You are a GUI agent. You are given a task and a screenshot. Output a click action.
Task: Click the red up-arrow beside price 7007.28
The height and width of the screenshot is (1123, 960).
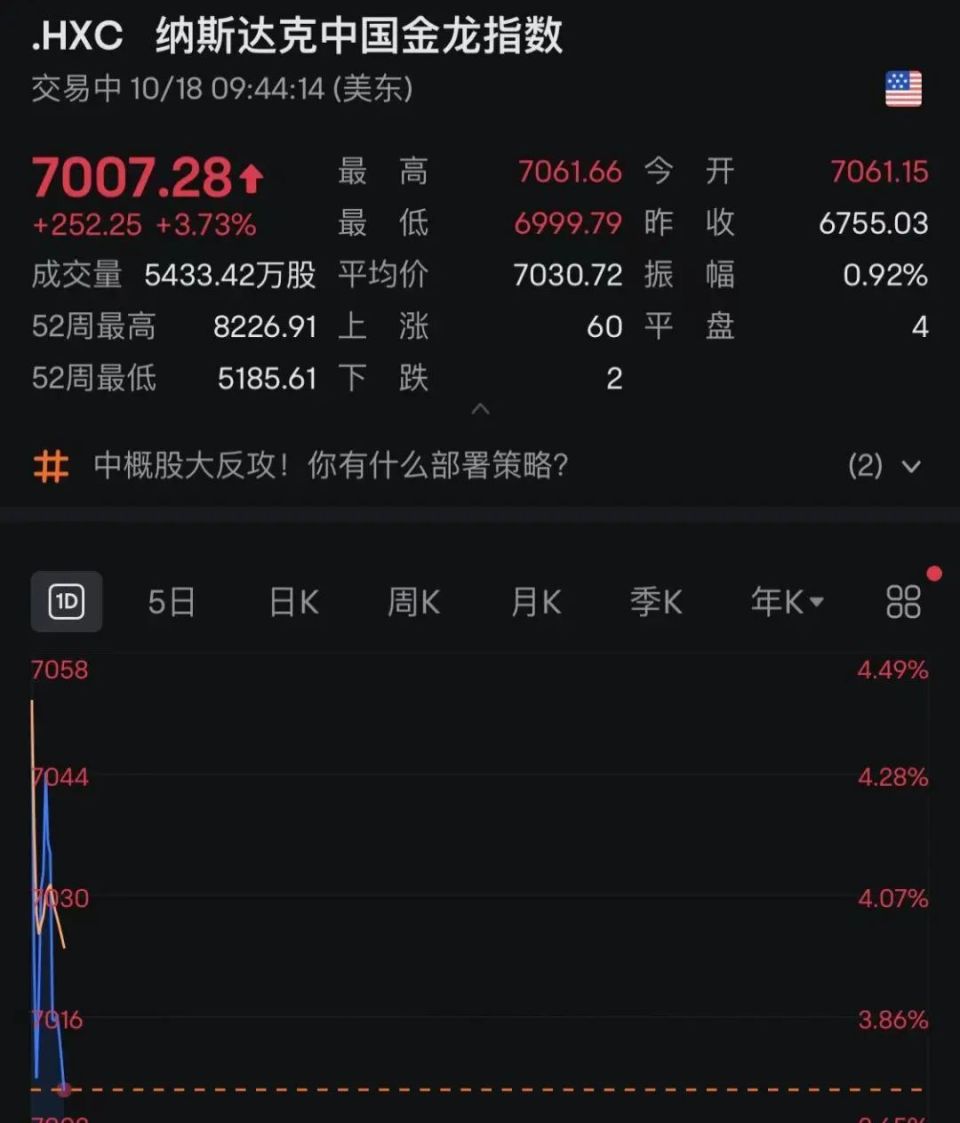click(253, 176)
